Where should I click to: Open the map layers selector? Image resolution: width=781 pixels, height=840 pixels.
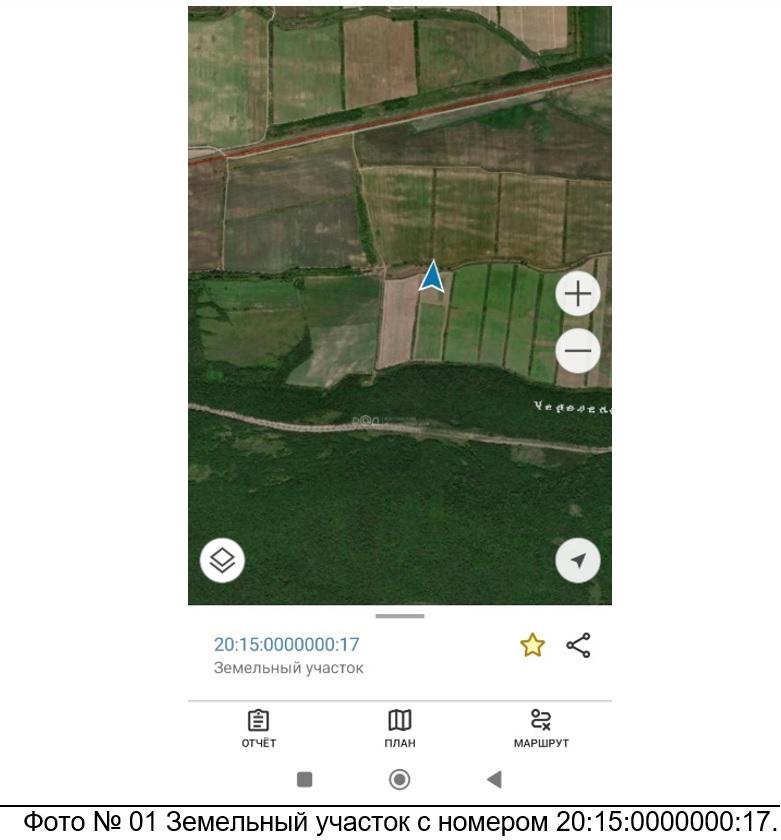(223, 560)
